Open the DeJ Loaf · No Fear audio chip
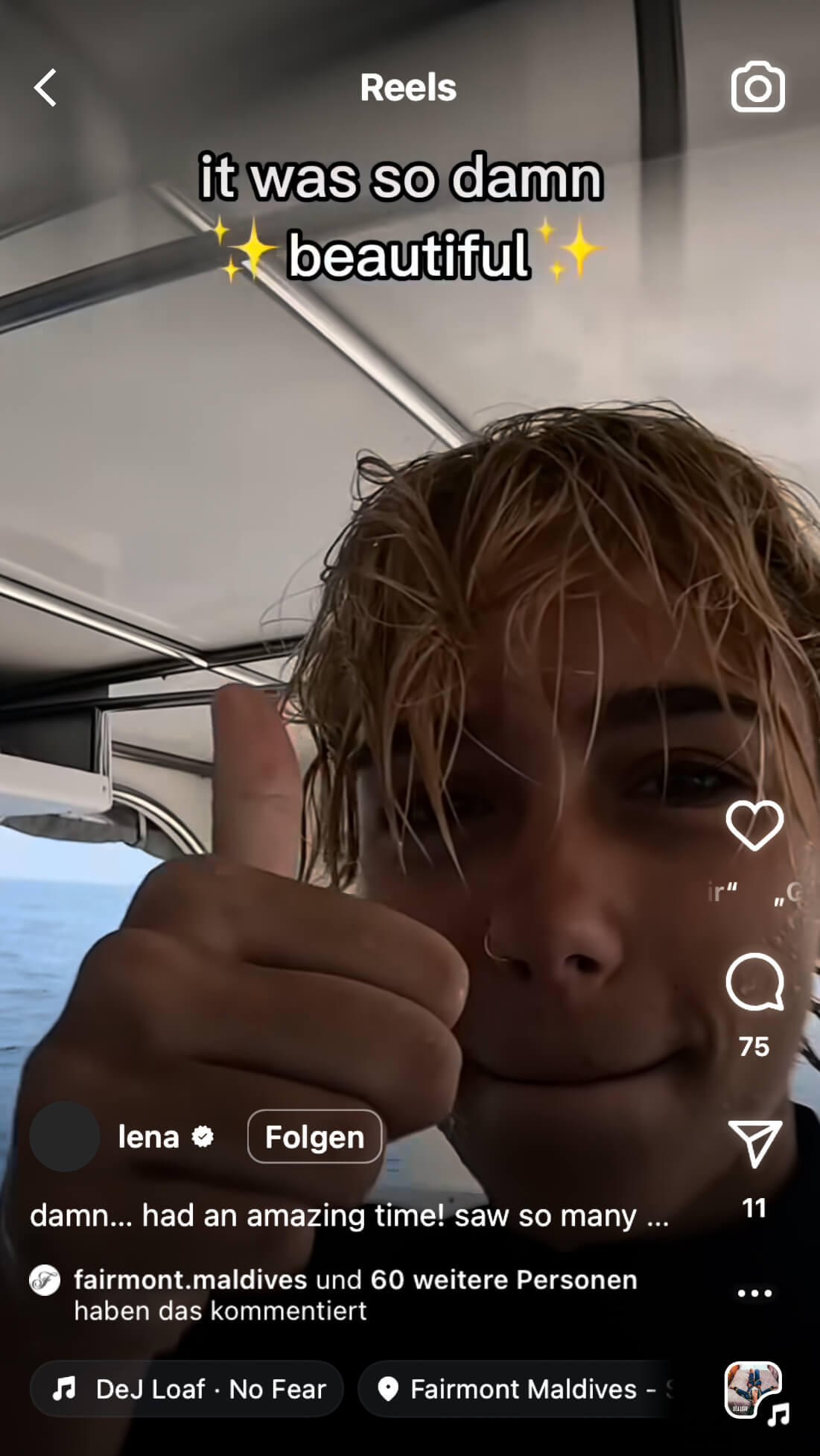The width and height of the screenshot is (820, 1456). (x=187, y=1389)
